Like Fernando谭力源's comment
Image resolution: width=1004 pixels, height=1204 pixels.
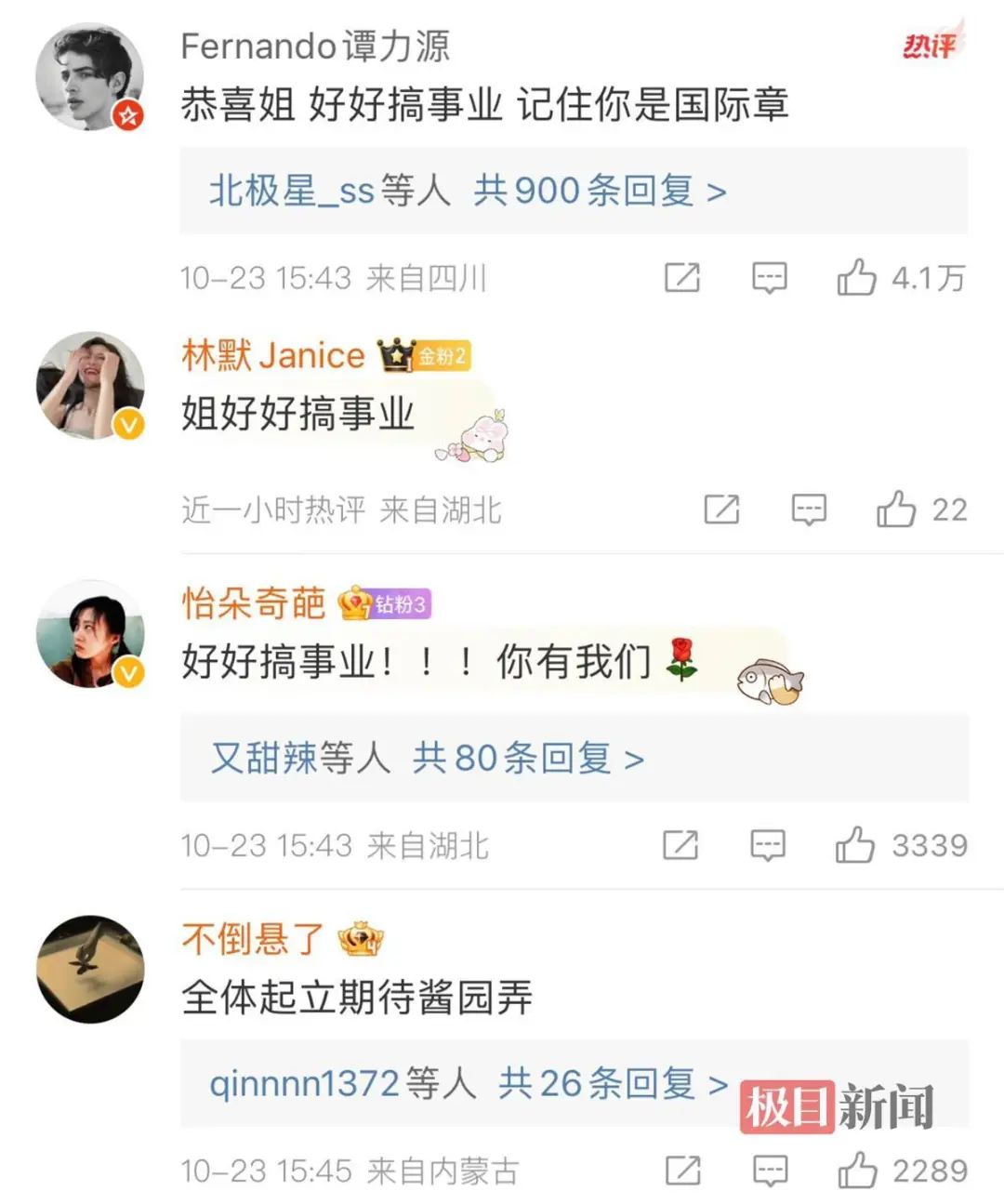[x=856, y=277]
